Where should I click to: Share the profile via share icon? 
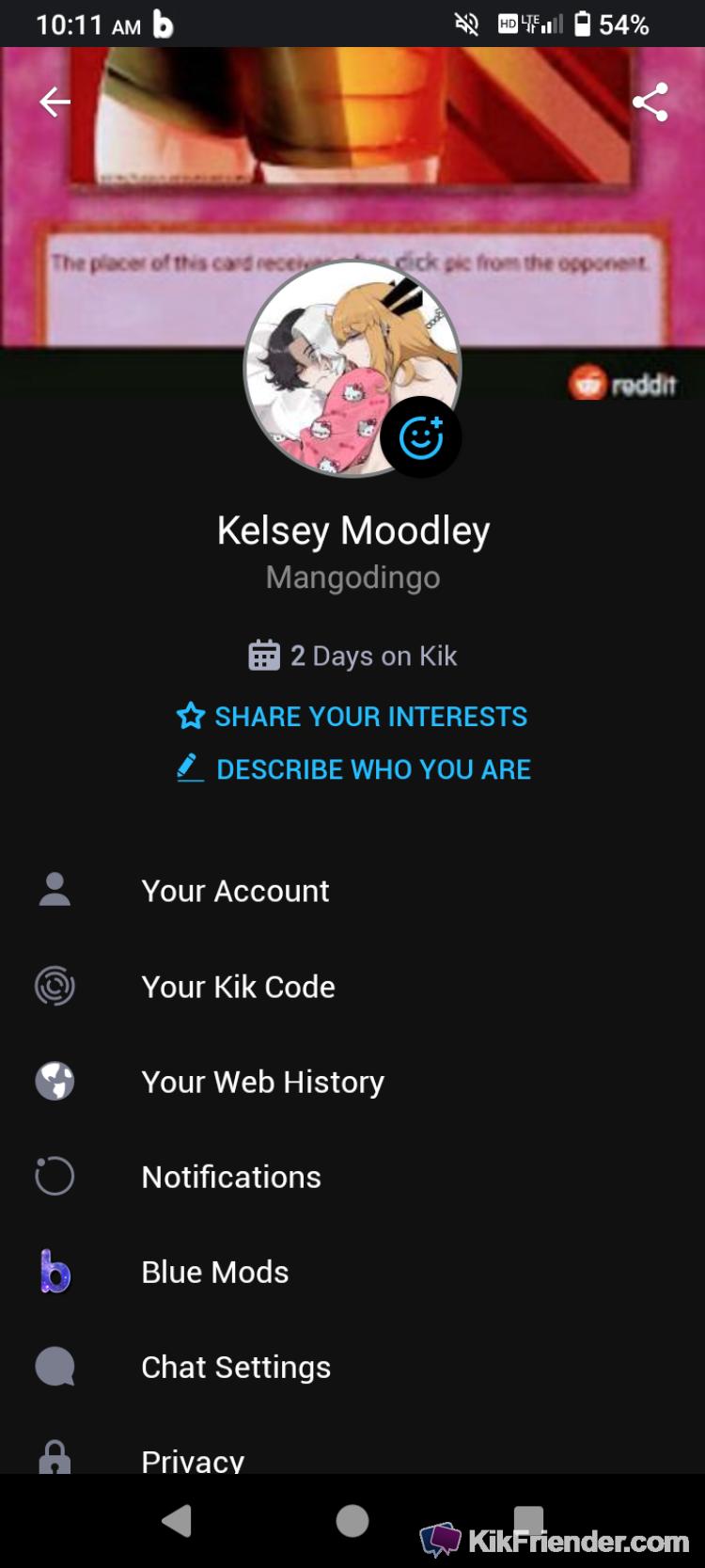point(650,102)
